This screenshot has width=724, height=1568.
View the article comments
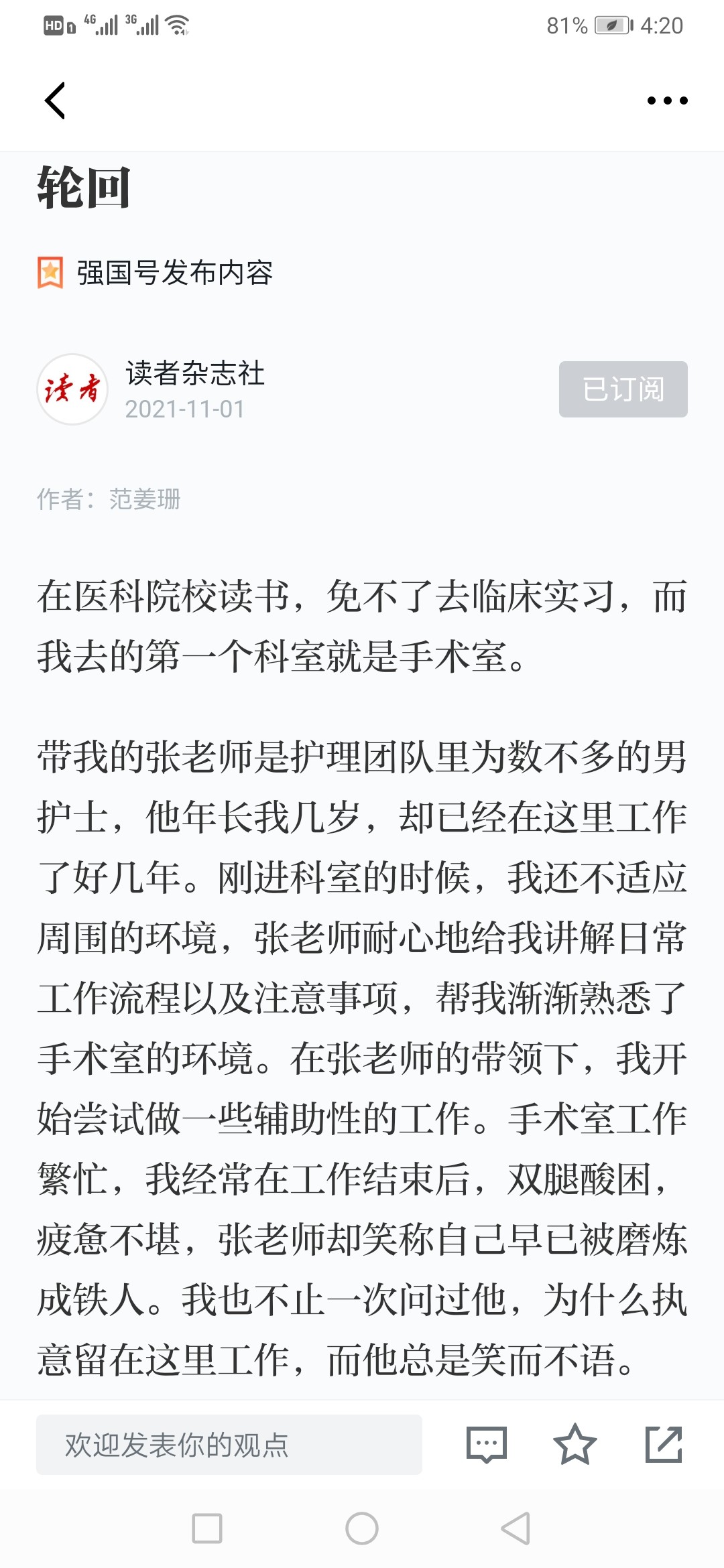pyautogui.click(x=487, y=1445)
